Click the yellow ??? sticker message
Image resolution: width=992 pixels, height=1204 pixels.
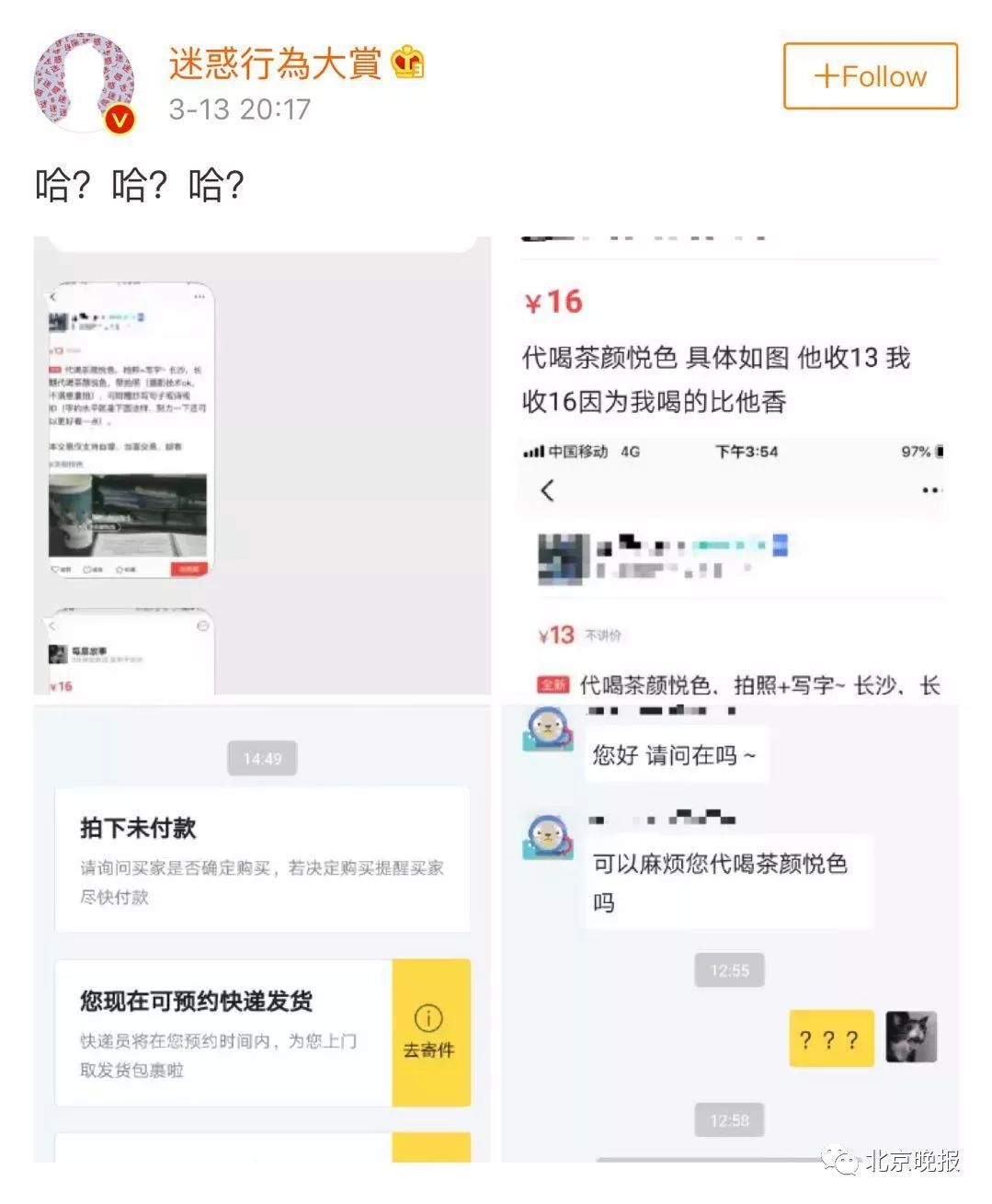(830, 1037)
